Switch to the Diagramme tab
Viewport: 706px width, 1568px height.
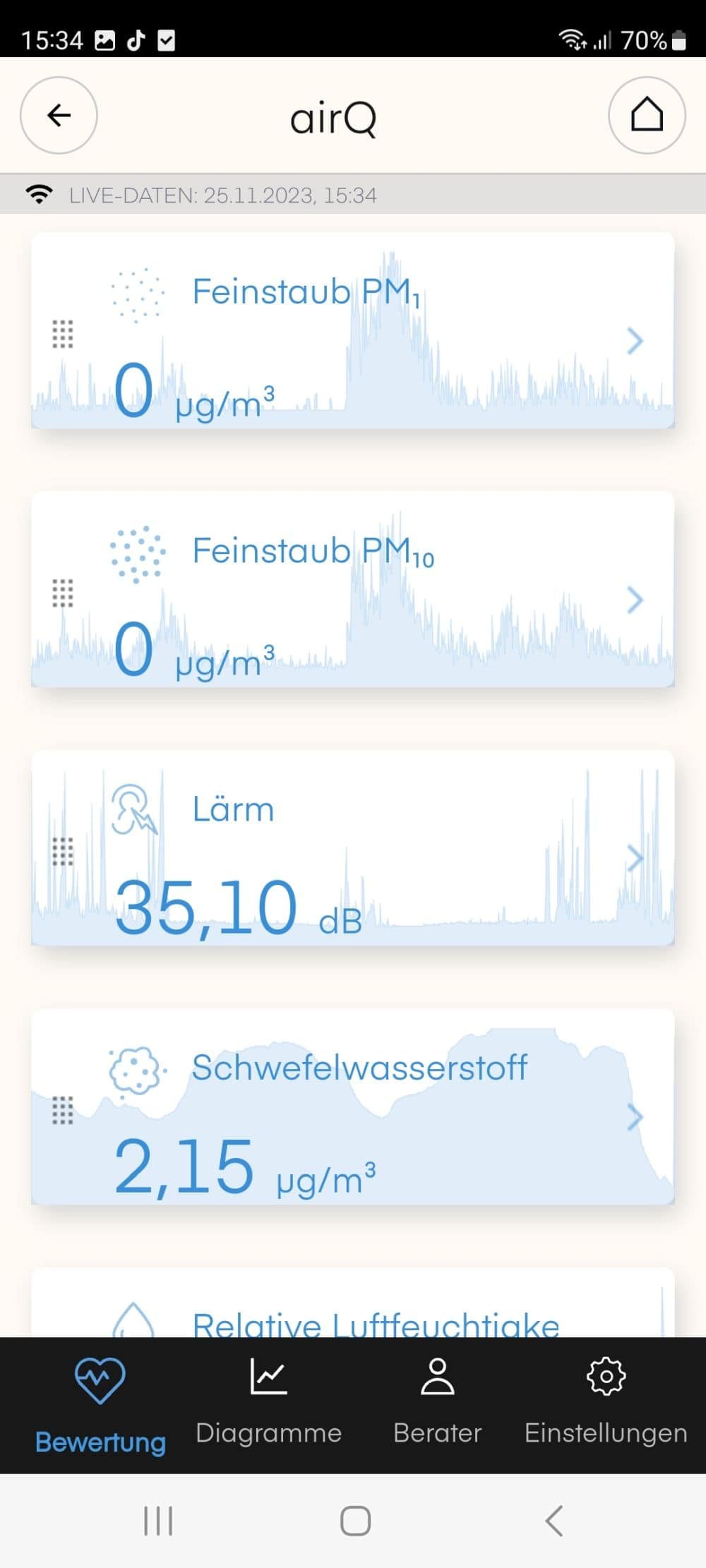[x=269, y=1403]
